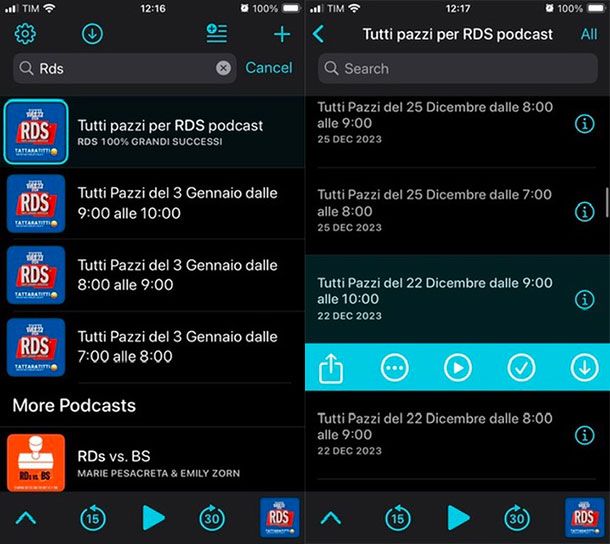Share the selected 22 Dicembre episode
610x544 pixels.
click(331, 368)
